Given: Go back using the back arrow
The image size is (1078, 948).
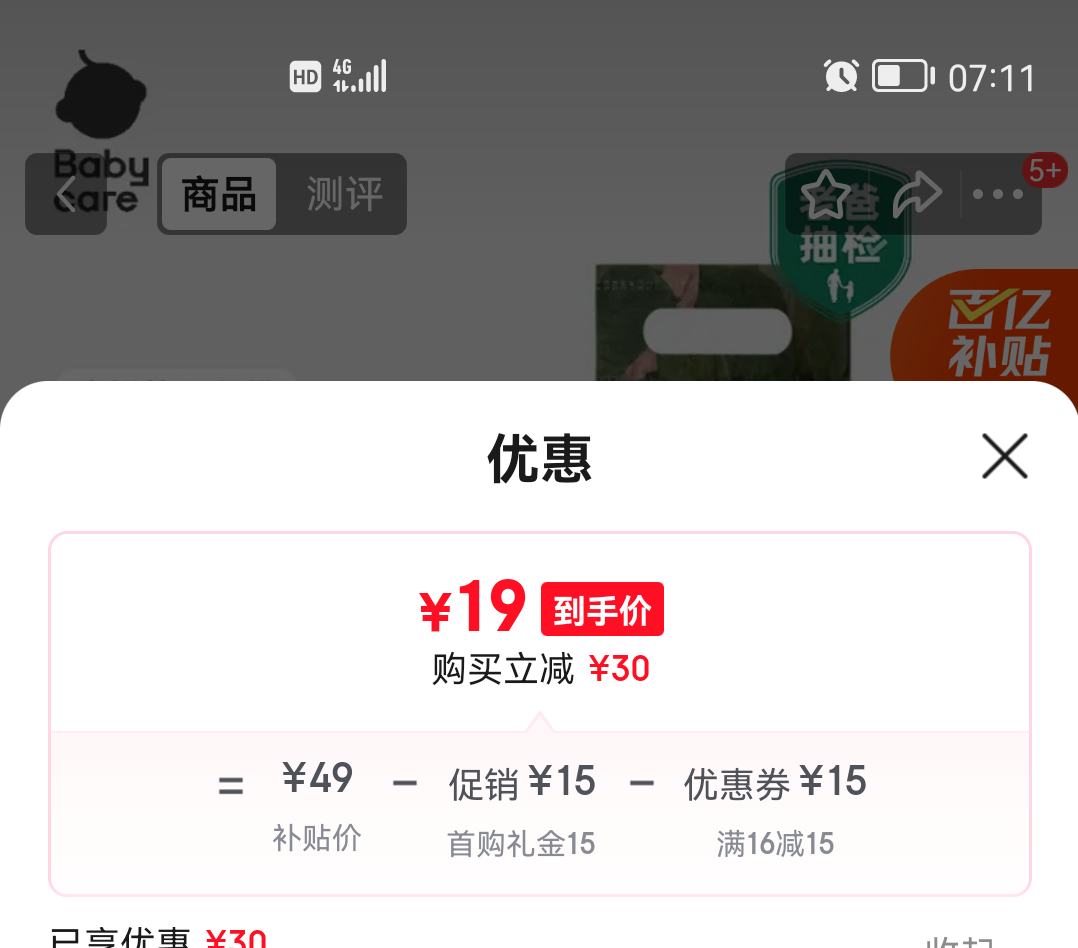Looking at the screenshot, I should [x=66, y=194].
